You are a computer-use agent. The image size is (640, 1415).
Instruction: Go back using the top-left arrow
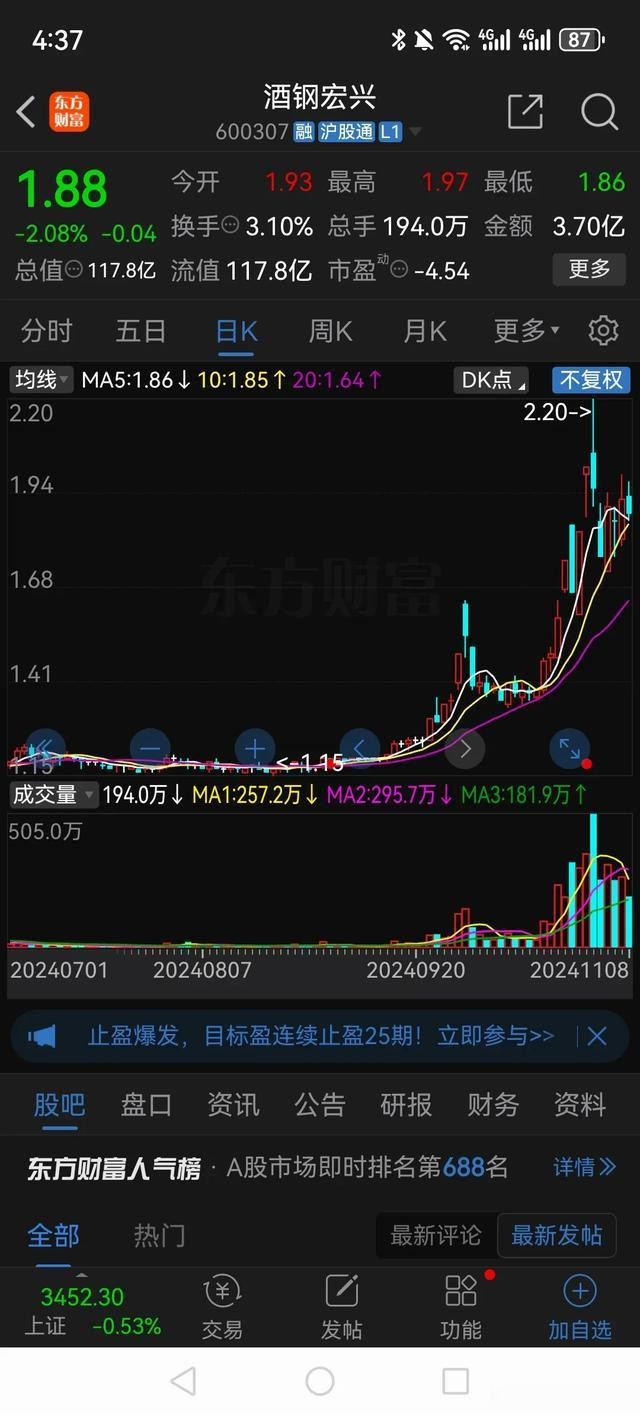pos(26,112)
